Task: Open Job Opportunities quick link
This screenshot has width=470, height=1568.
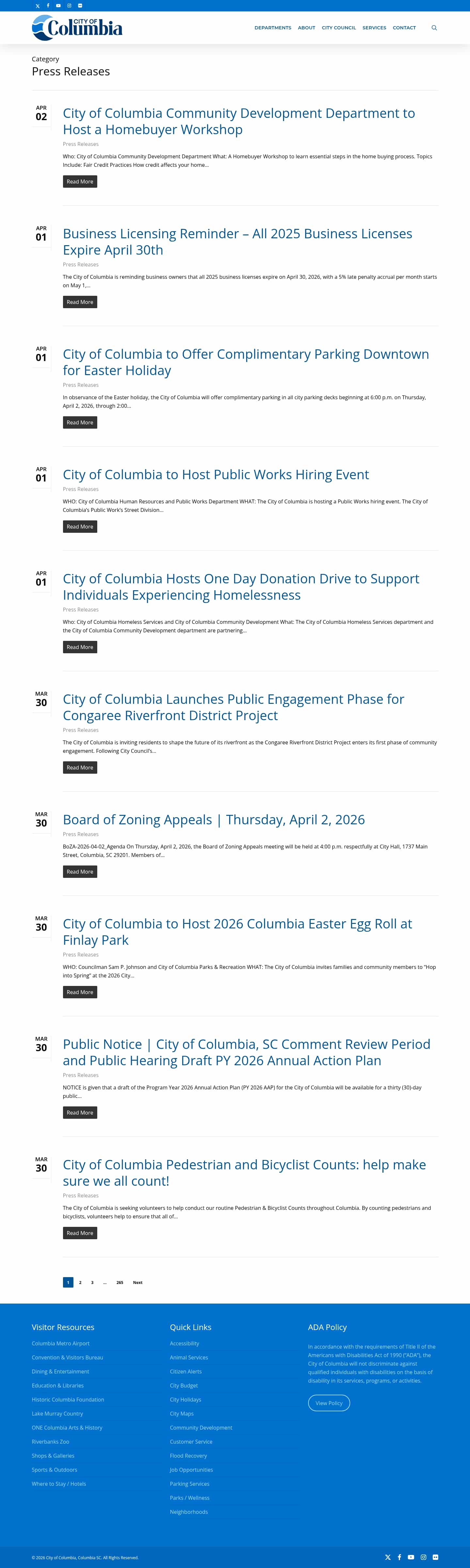Action: click(191, 1469)
